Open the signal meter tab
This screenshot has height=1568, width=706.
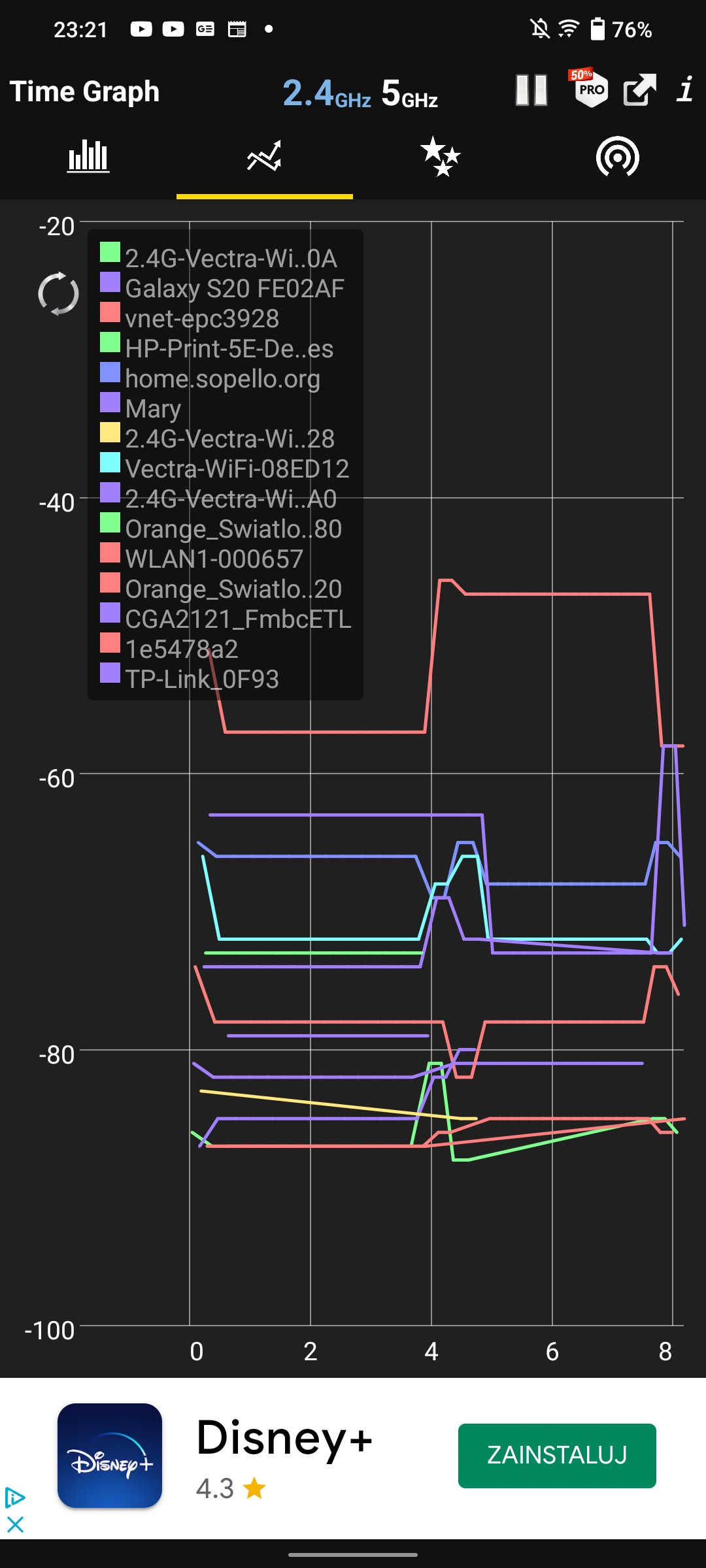(x=618, y=157)
